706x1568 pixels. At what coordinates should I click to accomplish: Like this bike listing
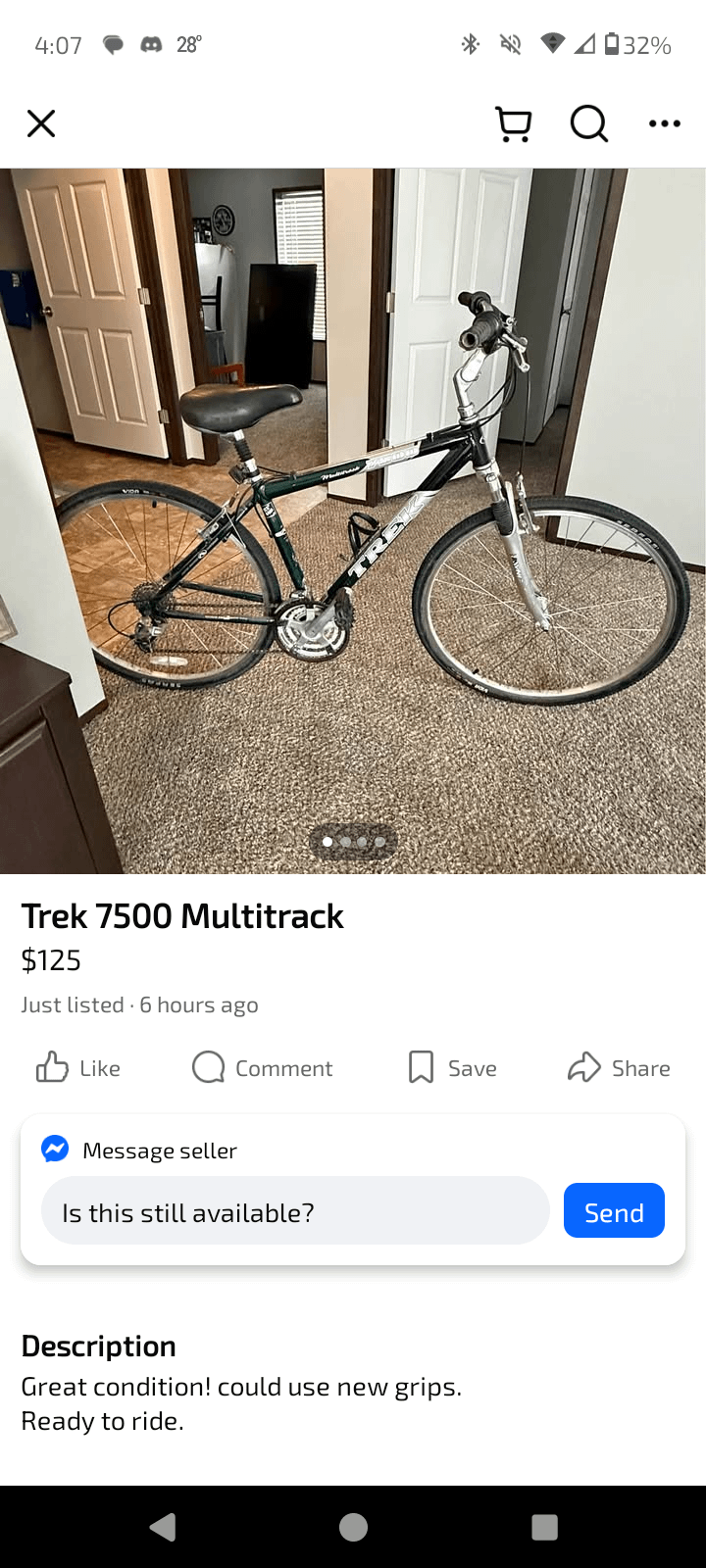(78, 1067)
